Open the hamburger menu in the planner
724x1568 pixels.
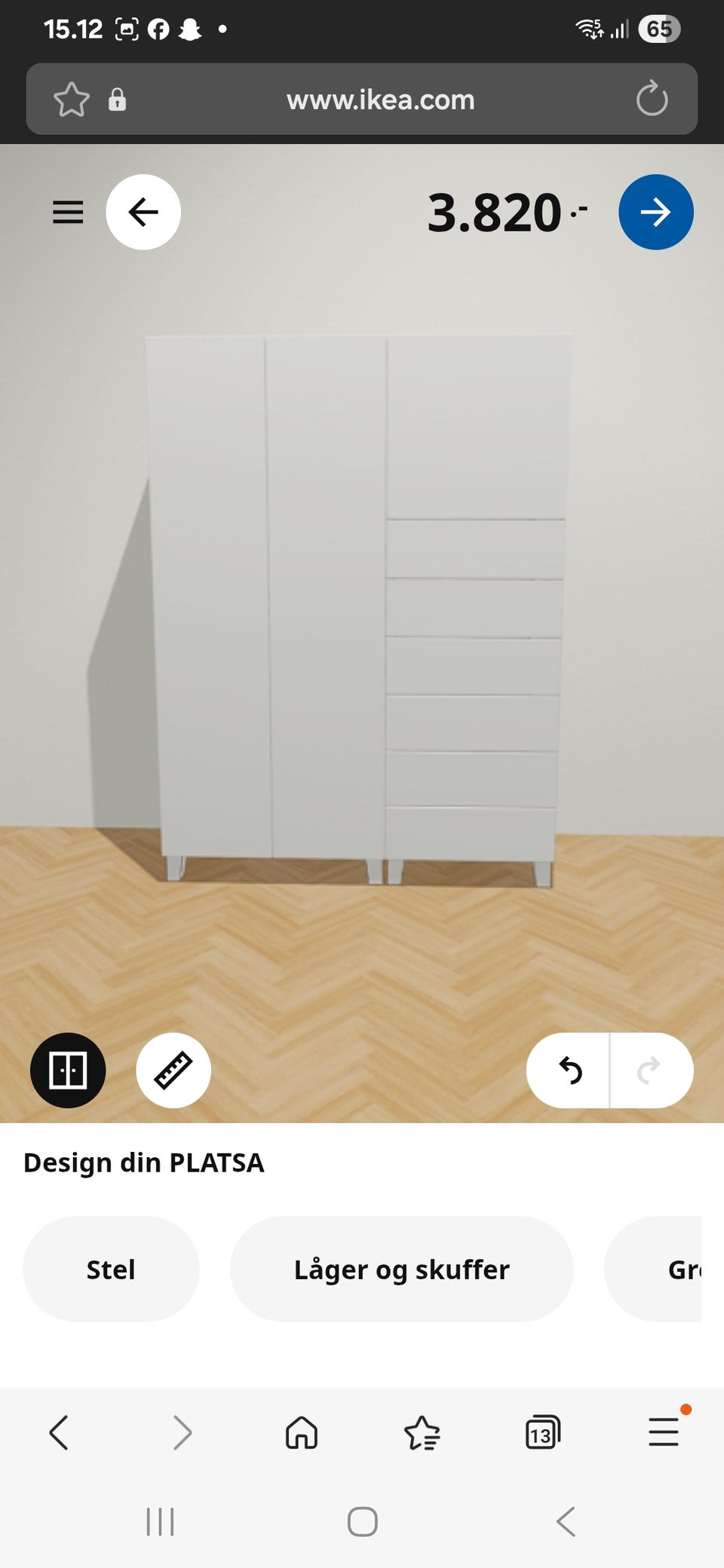click(68, 212)
